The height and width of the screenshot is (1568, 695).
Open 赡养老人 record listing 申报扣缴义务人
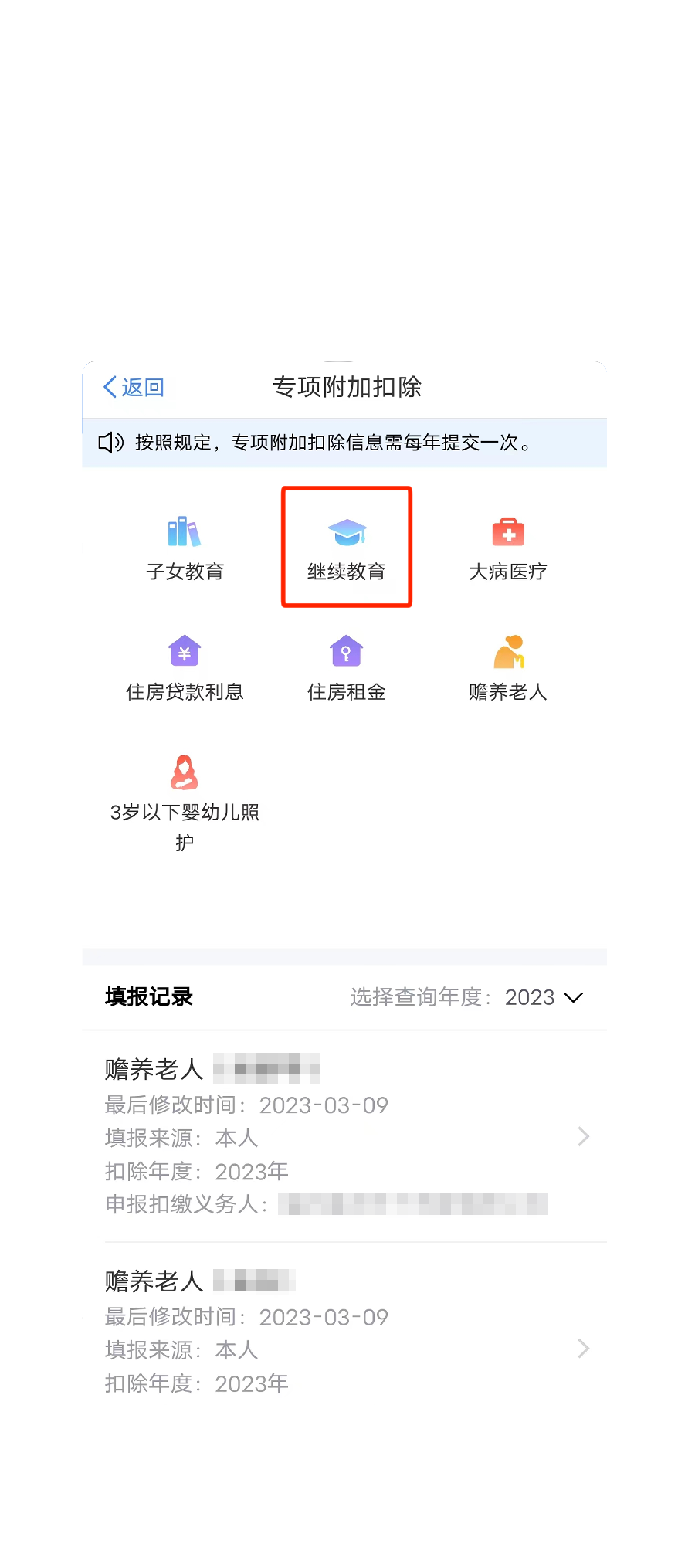click(344, 1136)
